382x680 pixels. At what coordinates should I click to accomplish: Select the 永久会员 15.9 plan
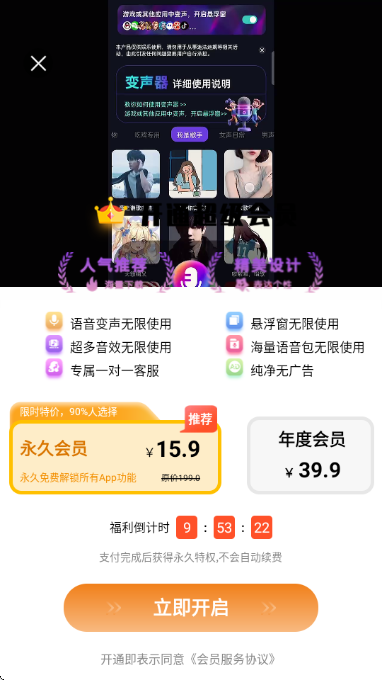point(115,457)
